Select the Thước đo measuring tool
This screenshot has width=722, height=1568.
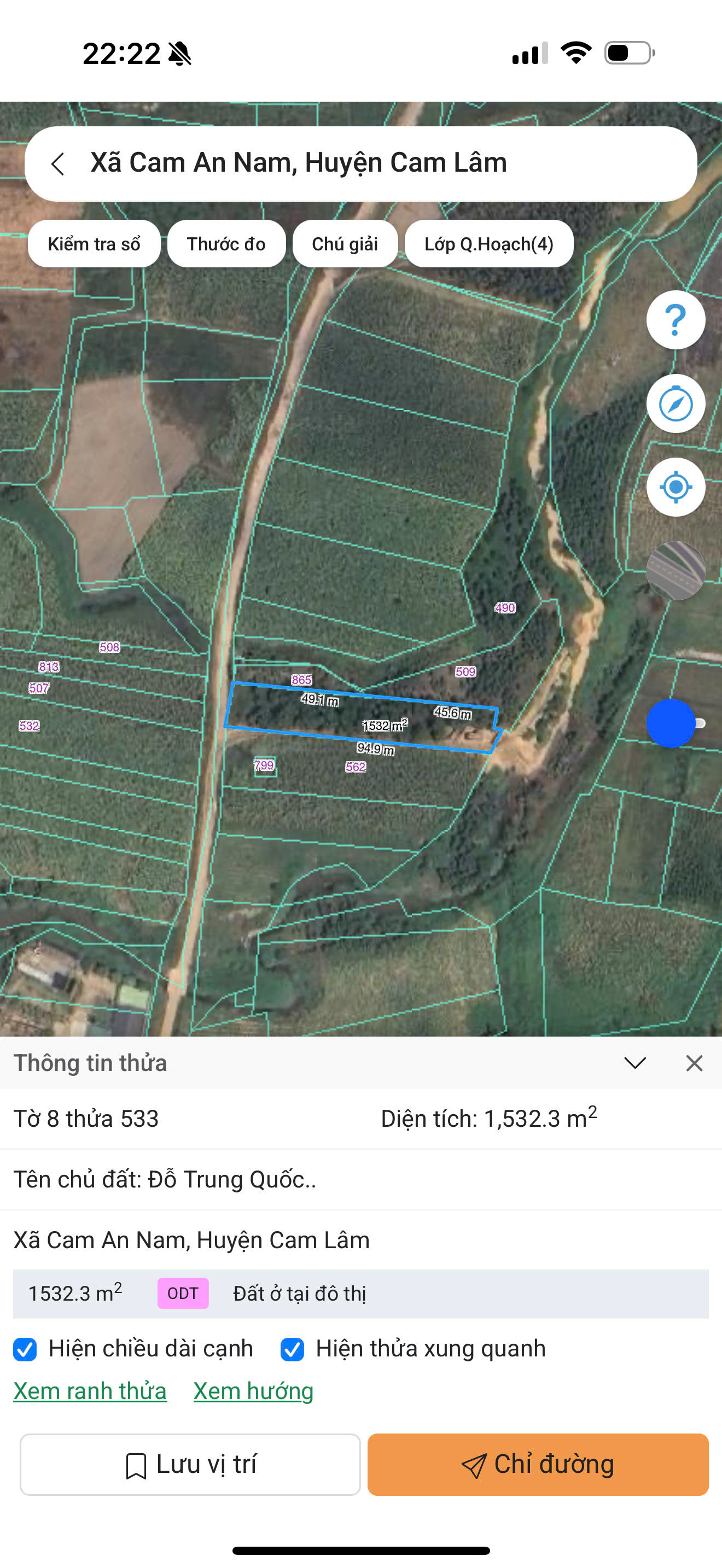pos(226,244)
